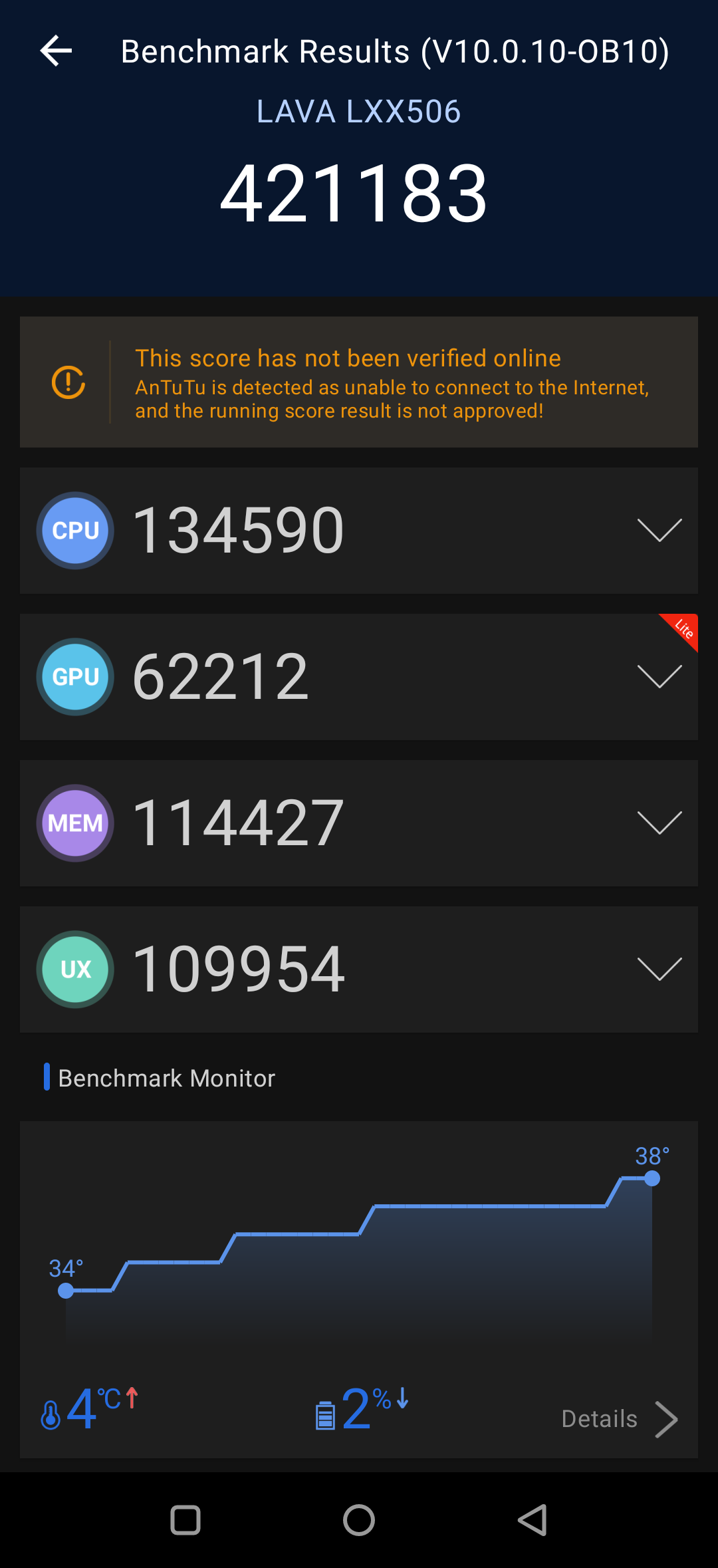Open recent apps overview
The image size is (718, 1568).
185,1520
